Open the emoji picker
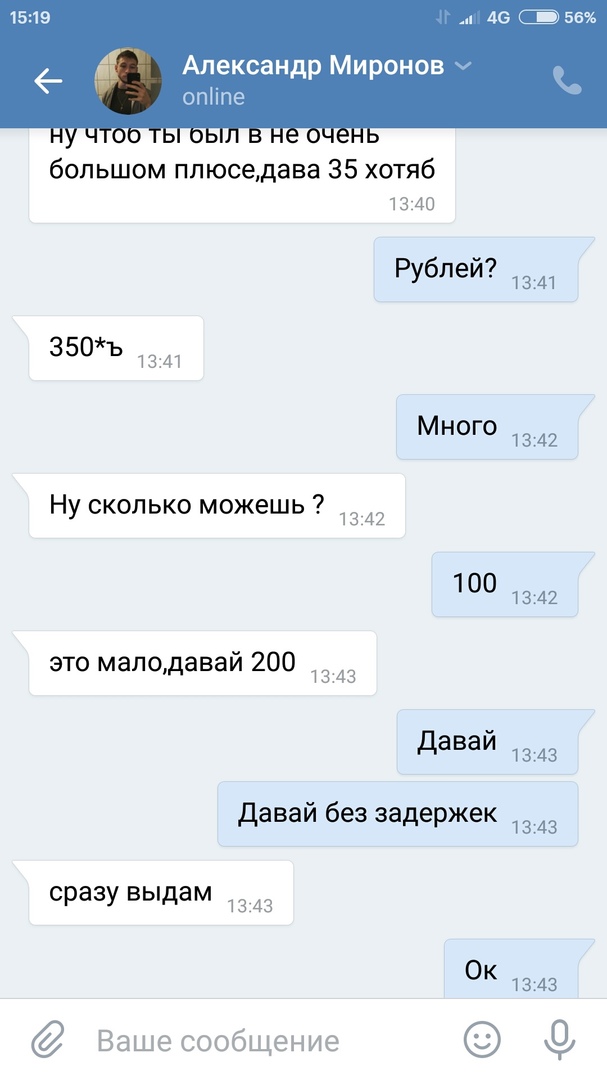The width and height of the screenshot is (607, 1080). point(482,1040)
